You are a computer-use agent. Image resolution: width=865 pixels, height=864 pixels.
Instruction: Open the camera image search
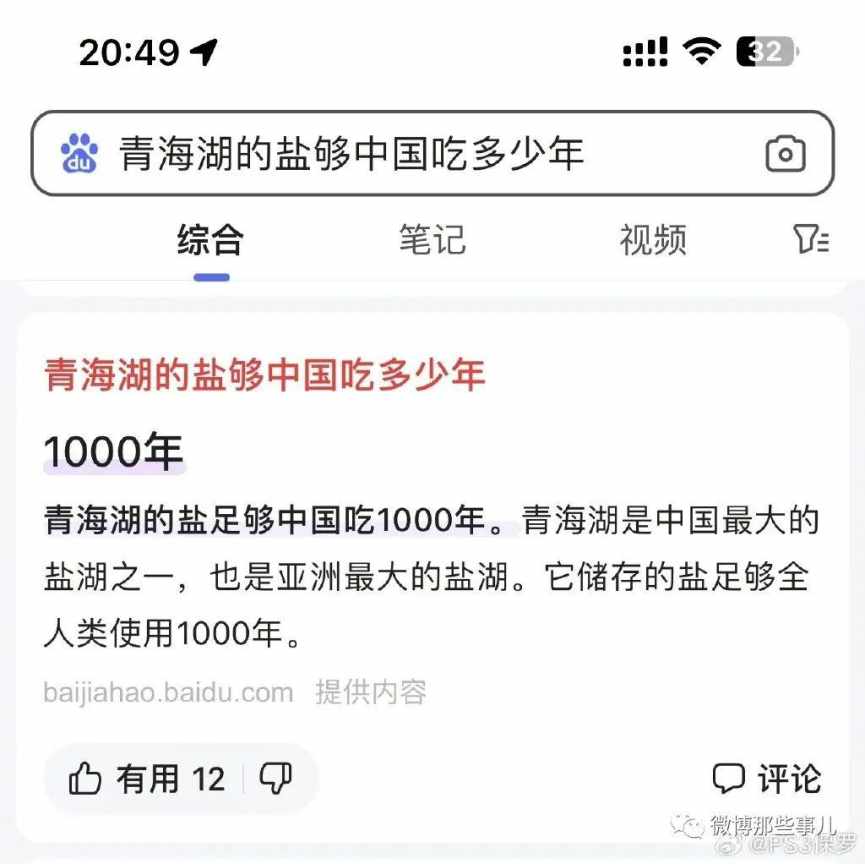pyautogui.click(x=785, y=154)
